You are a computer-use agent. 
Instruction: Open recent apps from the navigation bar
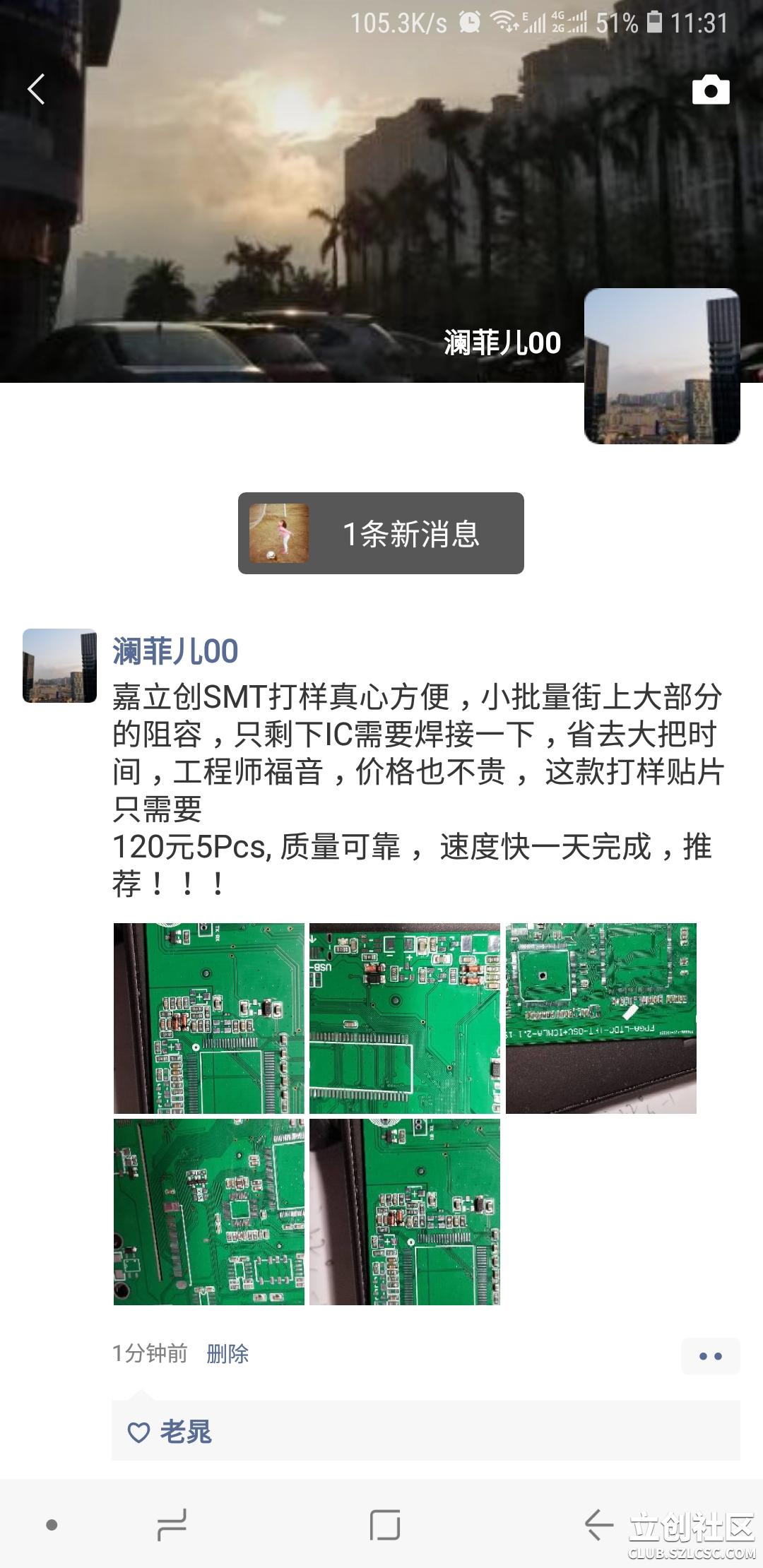point(172,1526)
